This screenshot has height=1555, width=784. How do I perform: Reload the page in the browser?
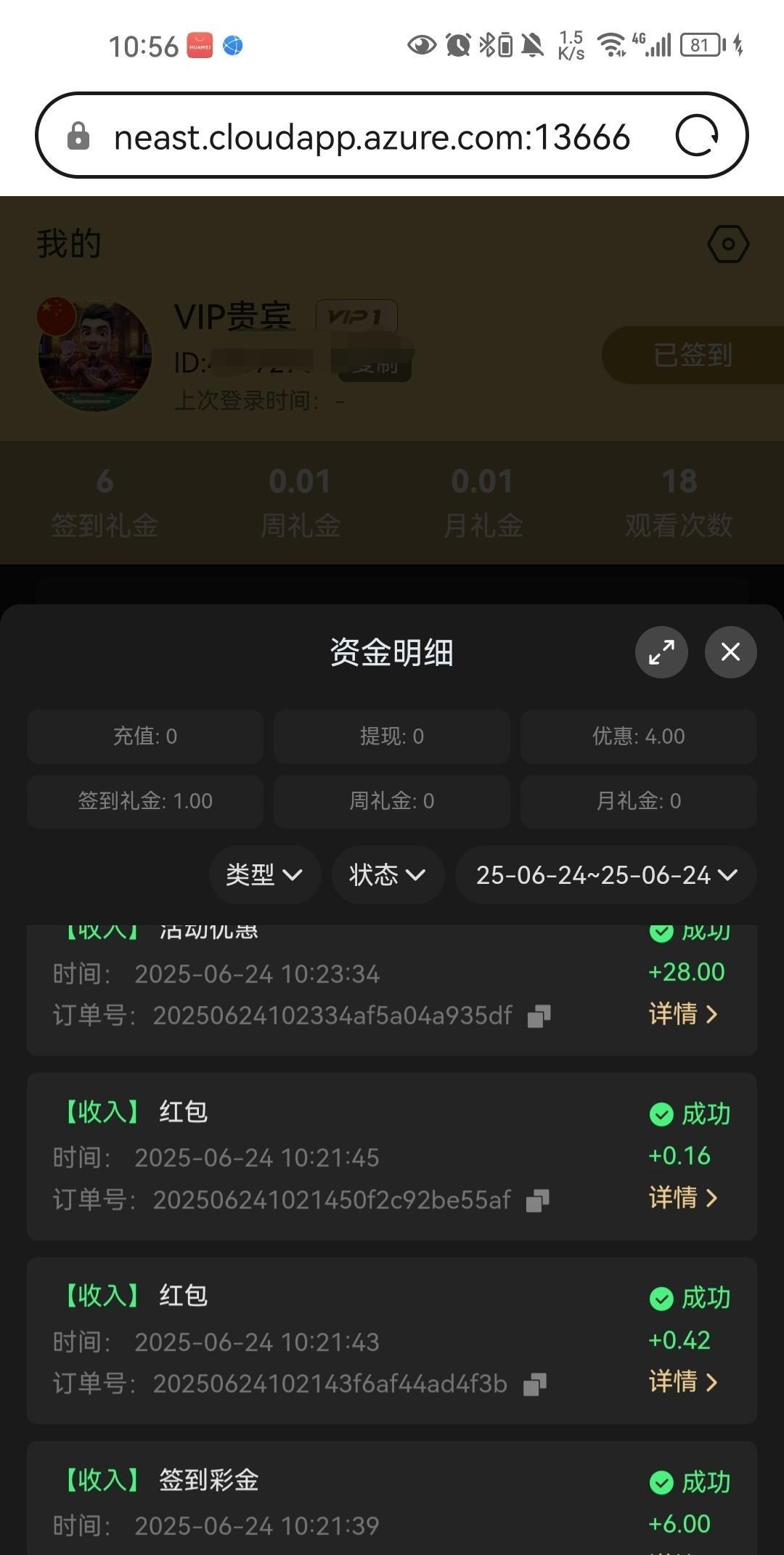(697, 136)
